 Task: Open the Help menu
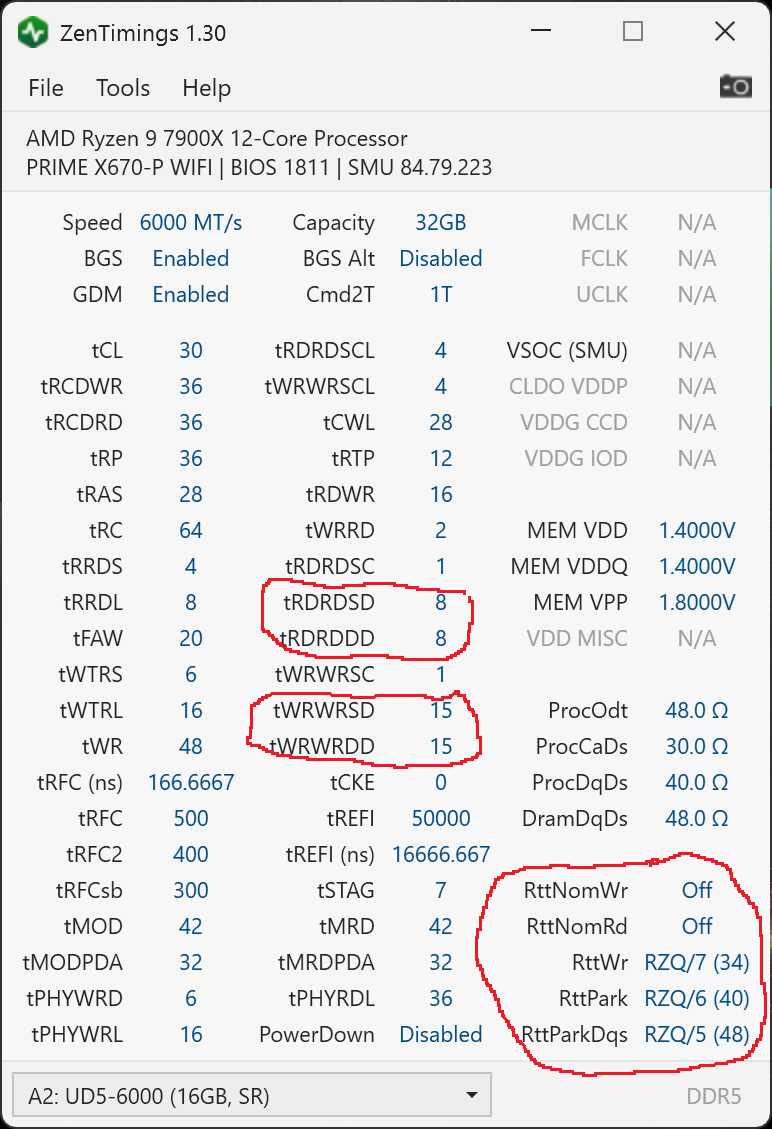tap(206, 88)
